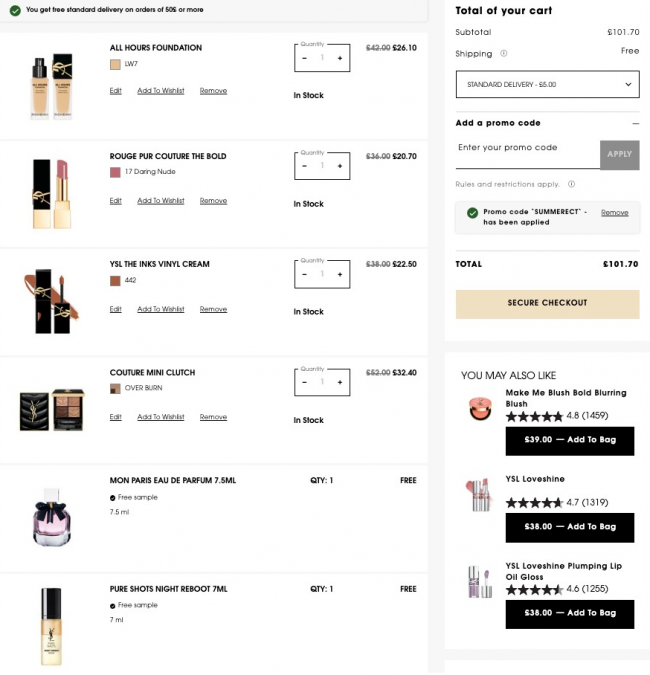Image resolution: width=650 pixels, height=675 pixels.
Task: Remove the SUMMERECT promo code
Action: pos(614,212)
